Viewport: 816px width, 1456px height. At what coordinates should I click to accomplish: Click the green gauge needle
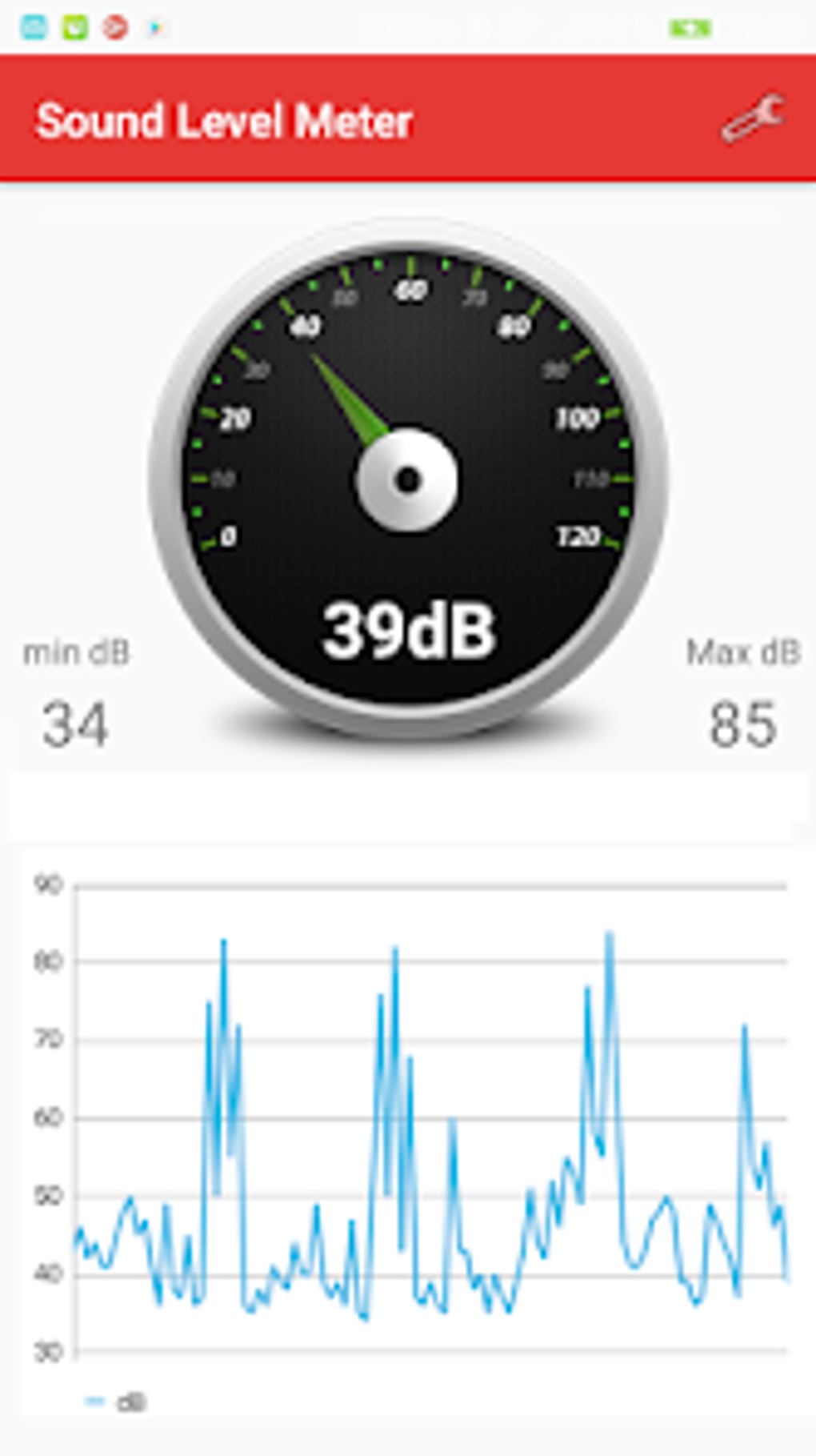352,400
